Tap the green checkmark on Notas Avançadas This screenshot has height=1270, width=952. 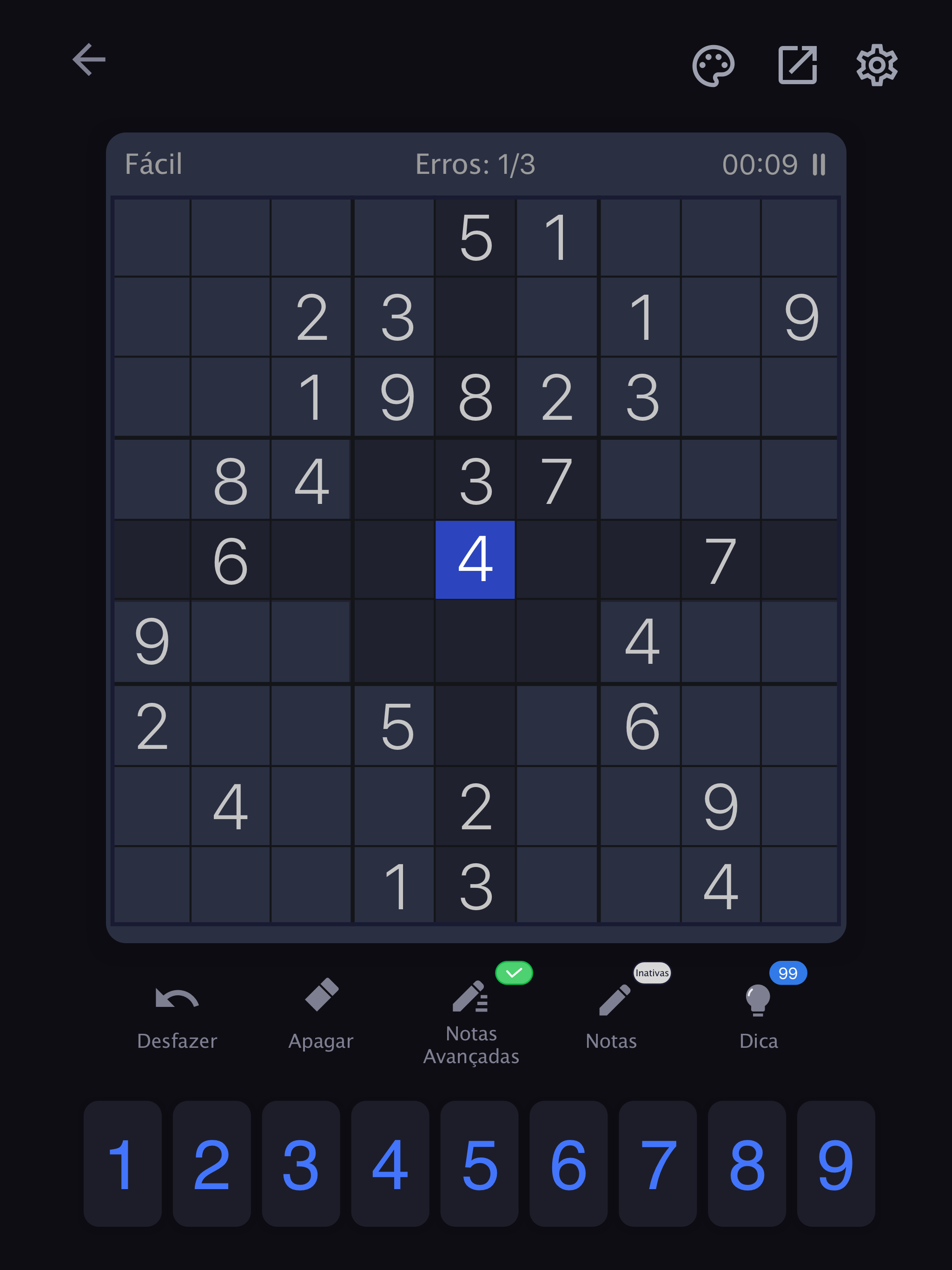514,972
